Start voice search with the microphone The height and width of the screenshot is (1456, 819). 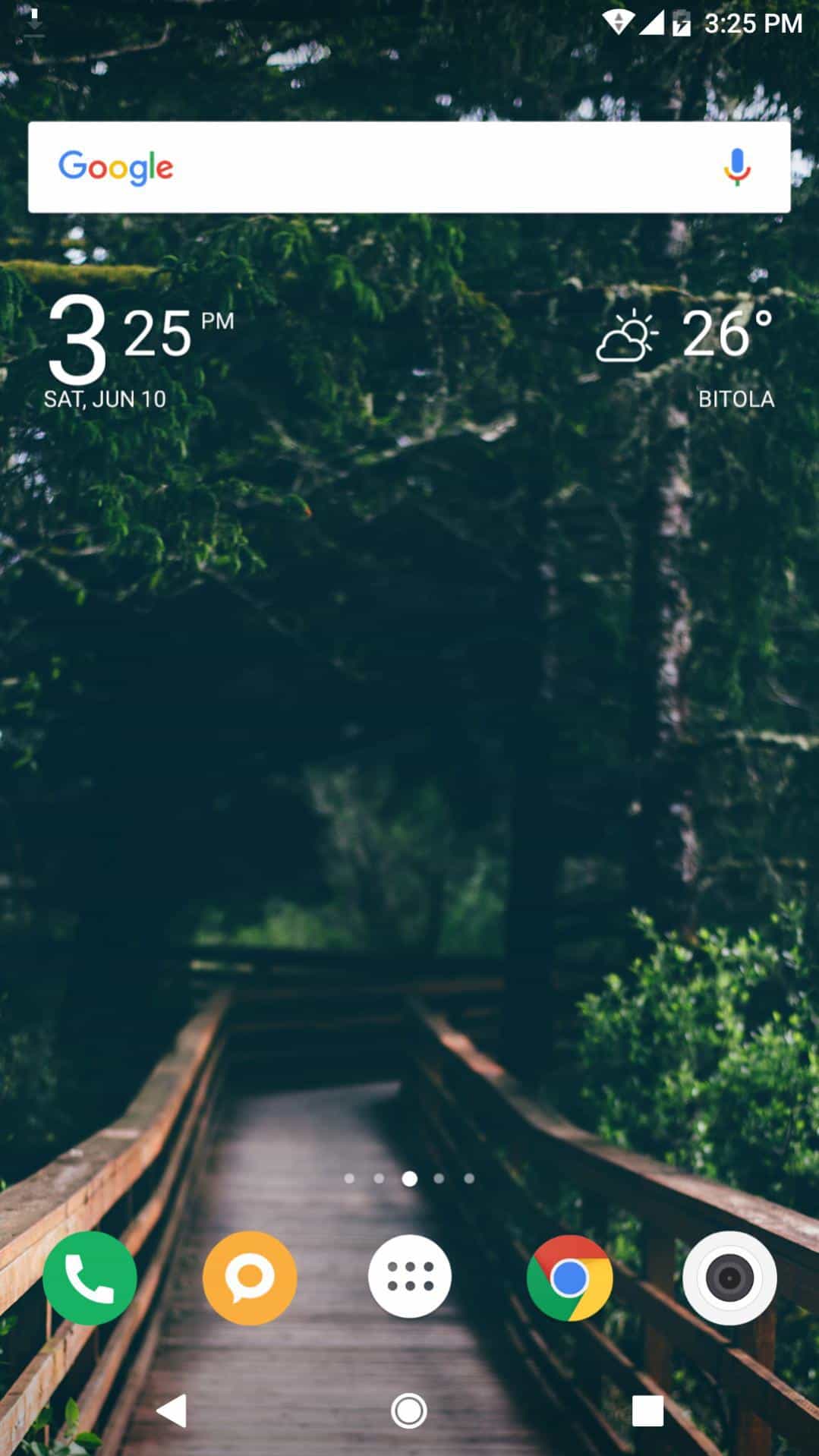point(736,167)
